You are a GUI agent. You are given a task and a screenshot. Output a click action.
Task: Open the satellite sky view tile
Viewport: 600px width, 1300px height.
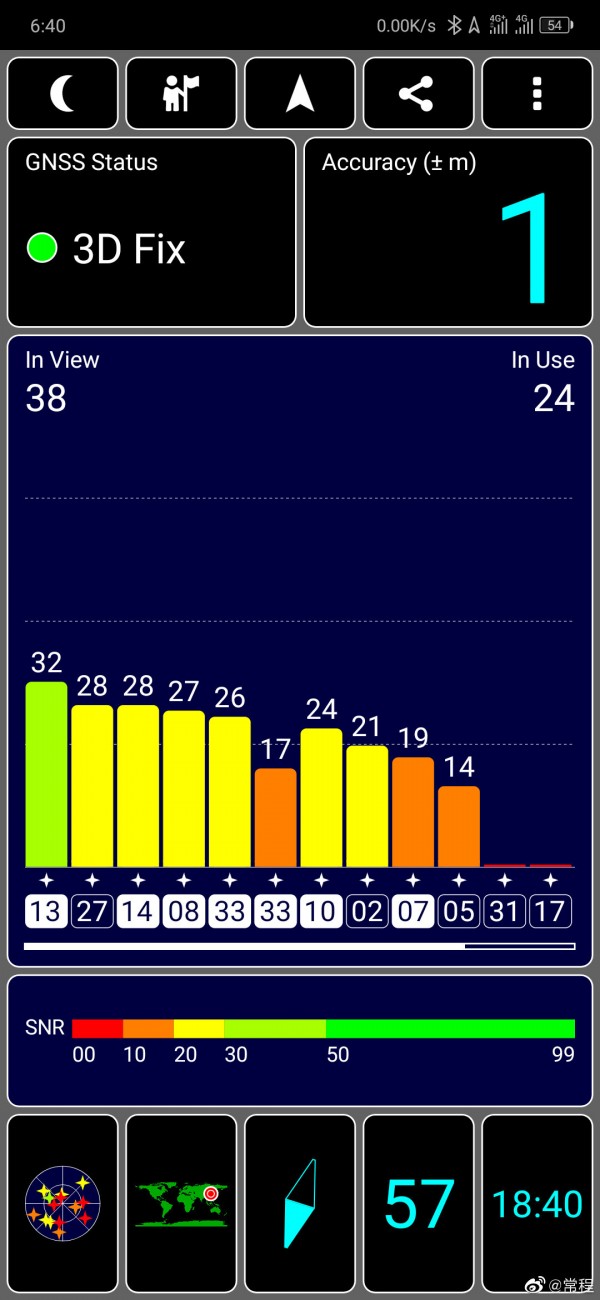pyautogui.click(x=62, y=1204)
